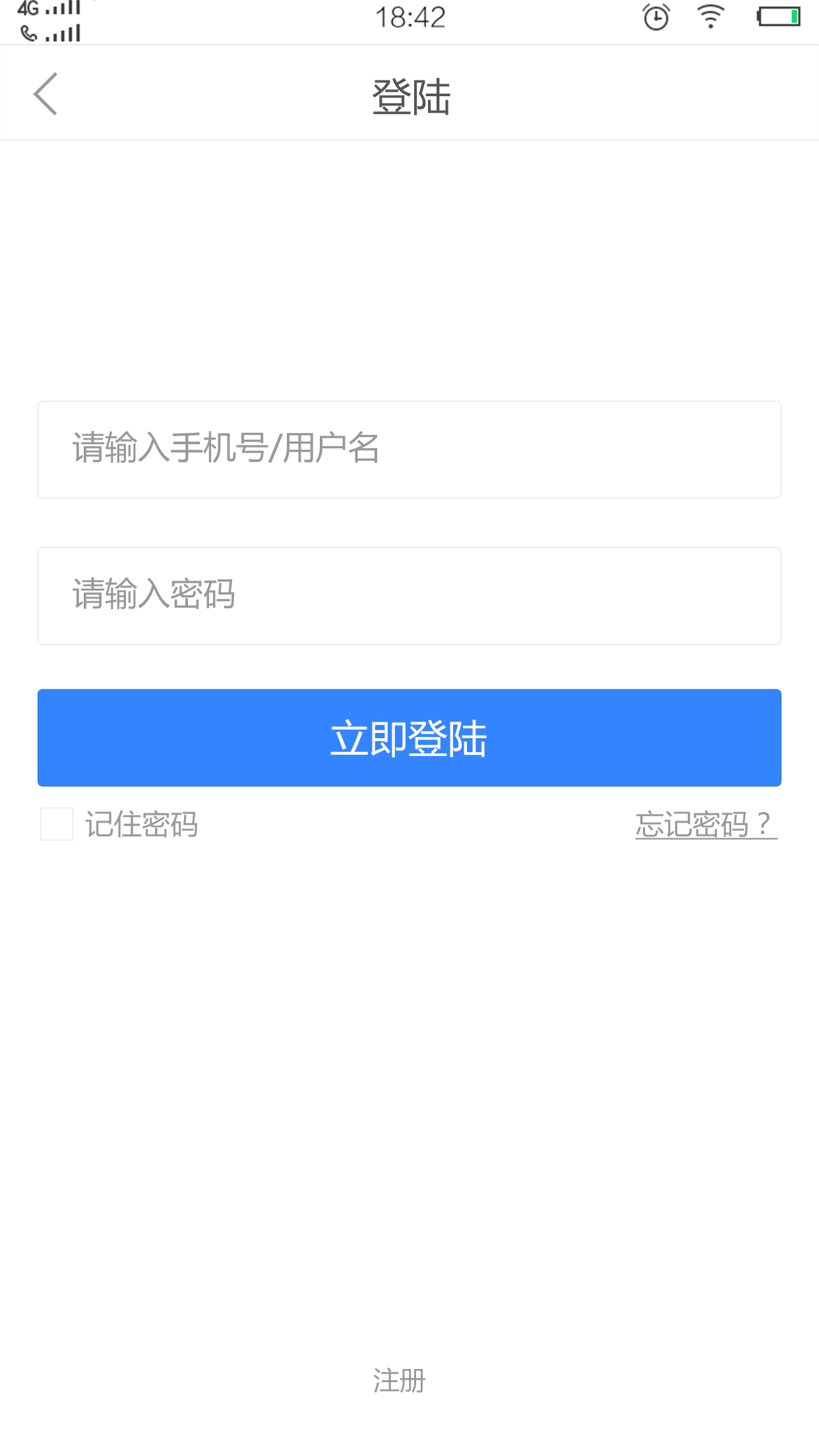This screenshot has height=1456, width=819.
Task: Go back using the top-left arrow
Action: click(45, 94)
